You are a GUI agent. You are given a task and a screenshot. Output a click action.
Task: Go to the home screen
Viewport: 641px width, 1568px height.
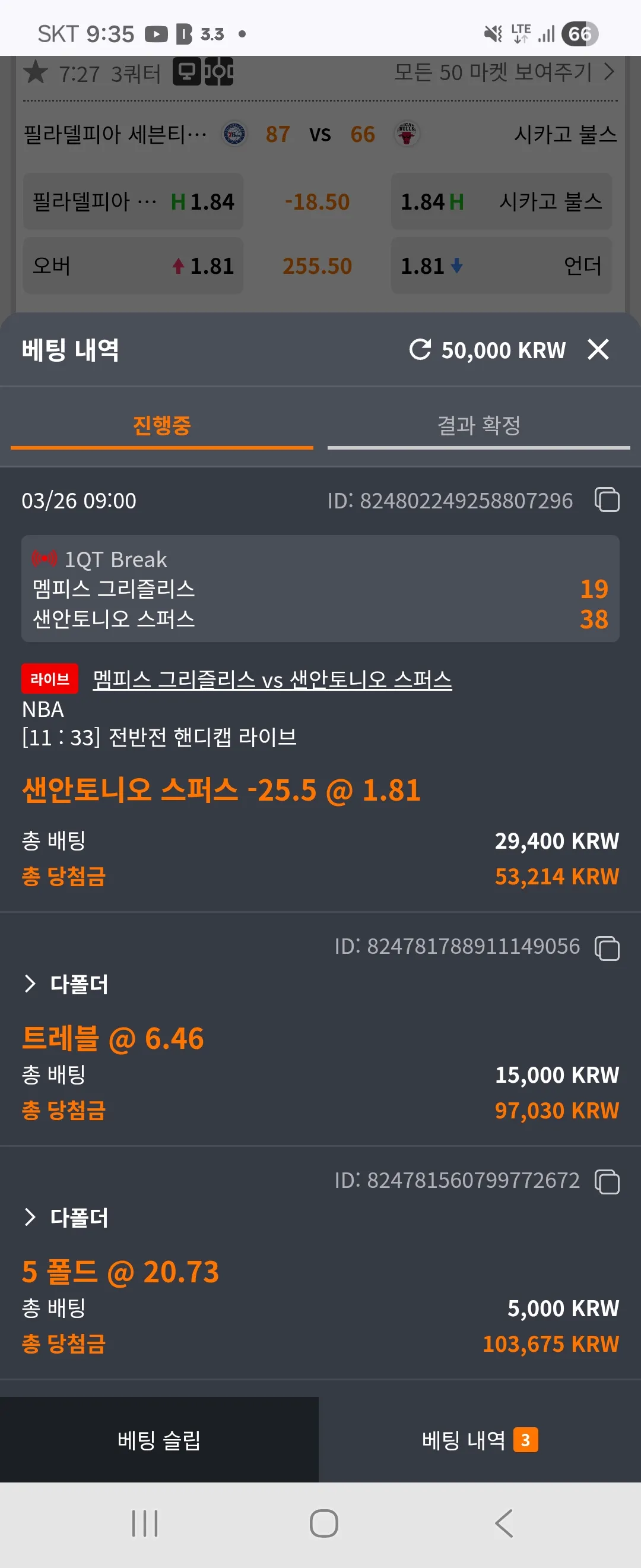(x=323, y=1524)
